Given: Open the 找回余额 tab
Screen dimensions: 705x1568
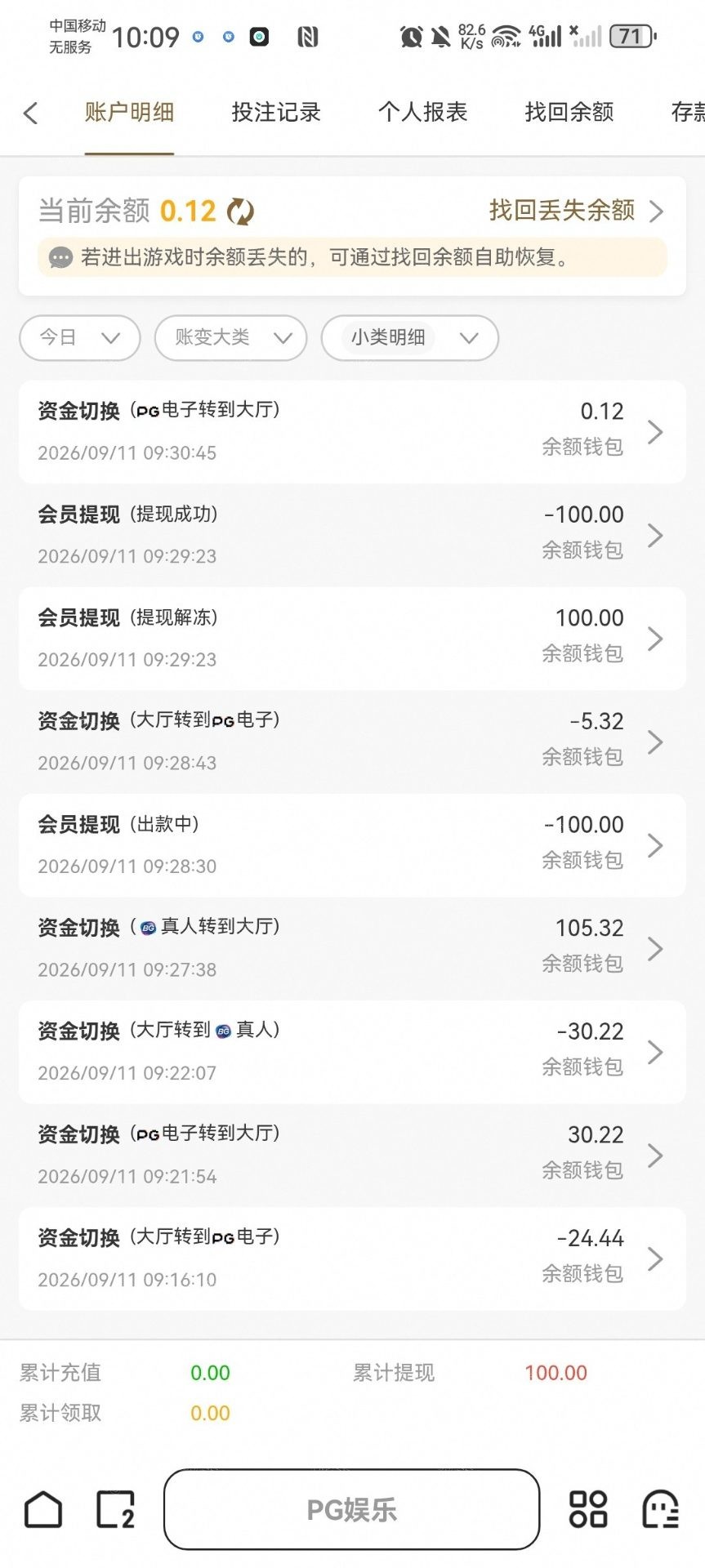Looking at the screenshot, I should tap(569, 112).
